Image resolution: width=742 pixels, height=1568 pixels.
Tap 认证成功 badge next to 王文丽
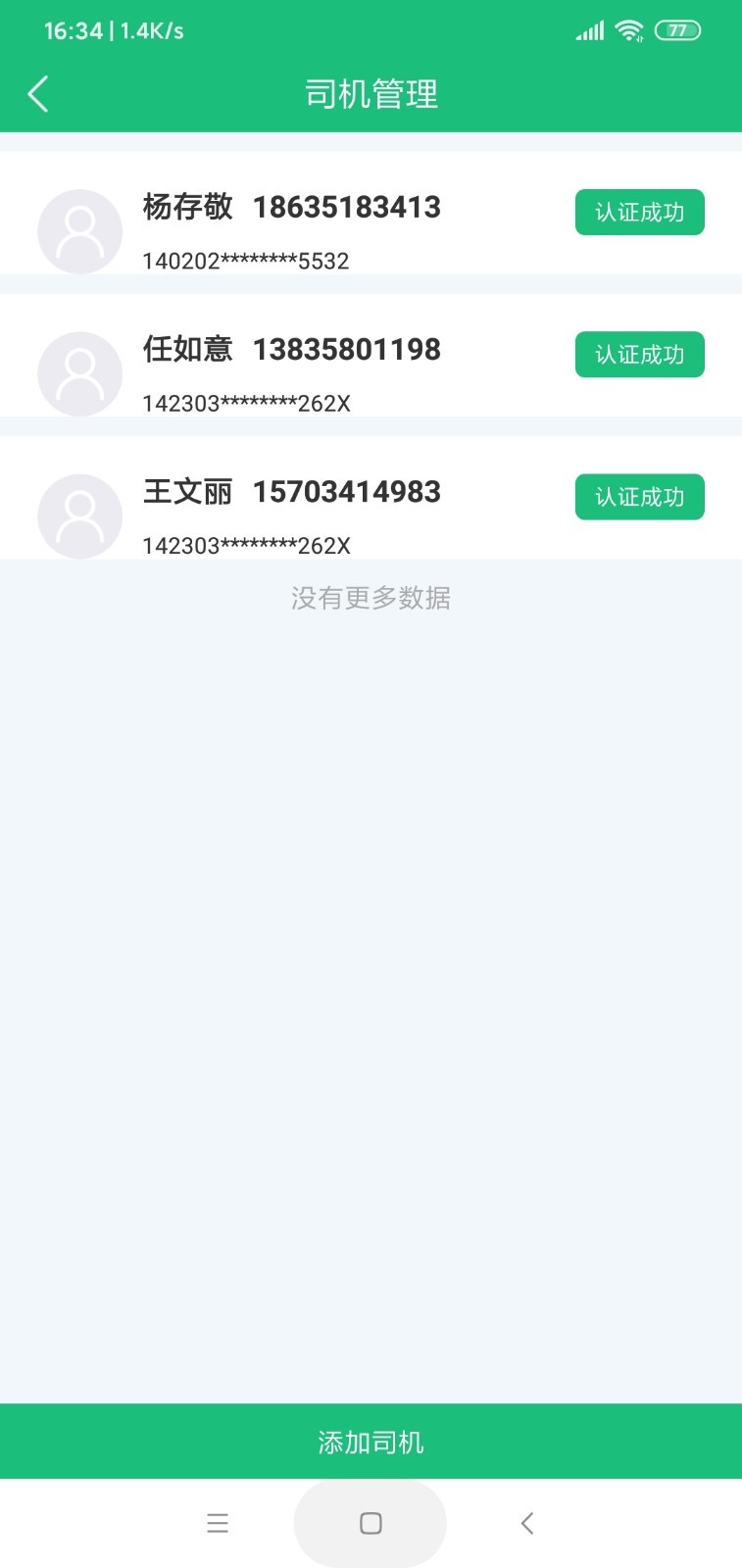tap(639, 497)
